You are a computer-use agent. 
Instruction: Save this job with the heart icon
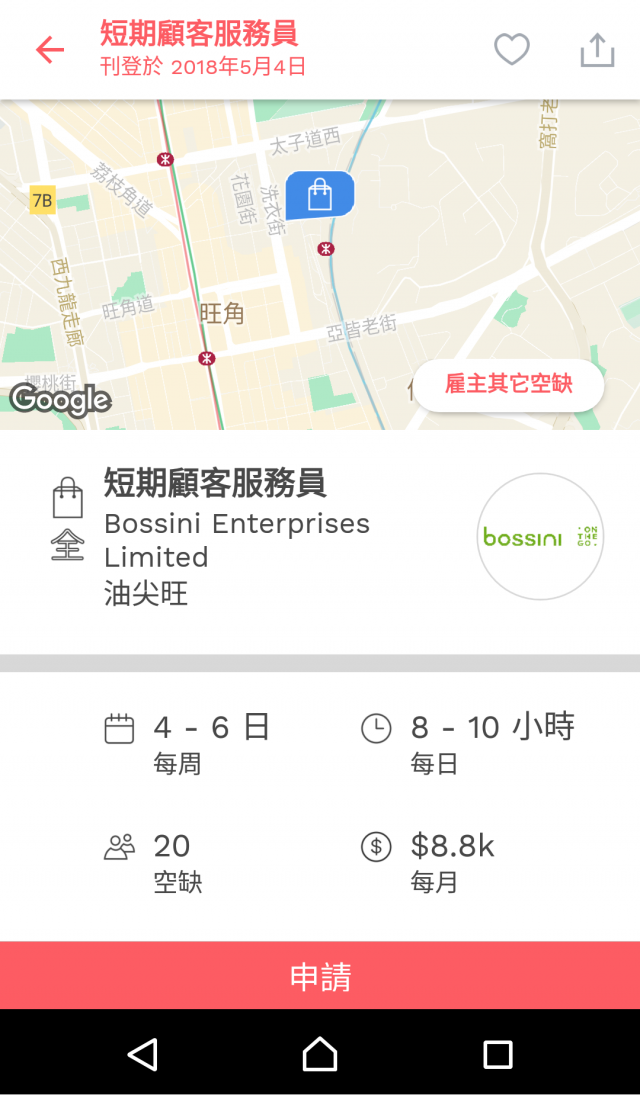[x=512, y=49]
